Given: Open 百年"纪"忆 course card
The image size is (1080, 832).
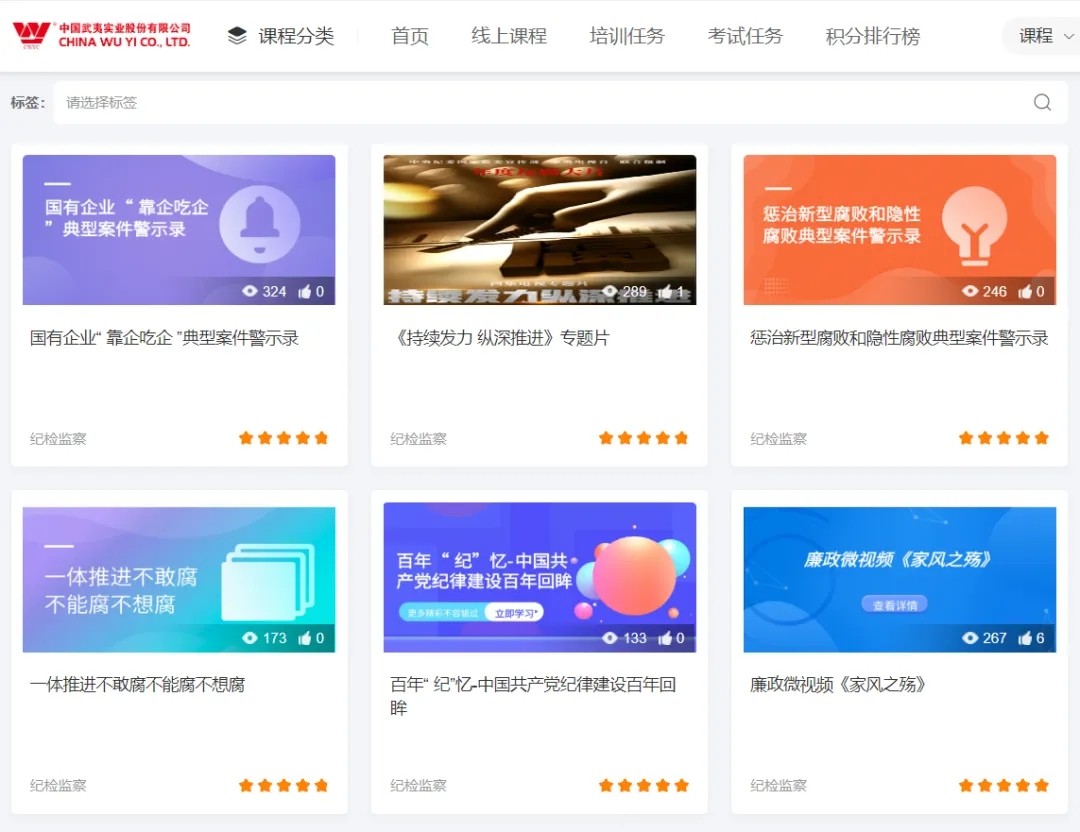Looking at the screenshot, I should click(x=539, y=580).
